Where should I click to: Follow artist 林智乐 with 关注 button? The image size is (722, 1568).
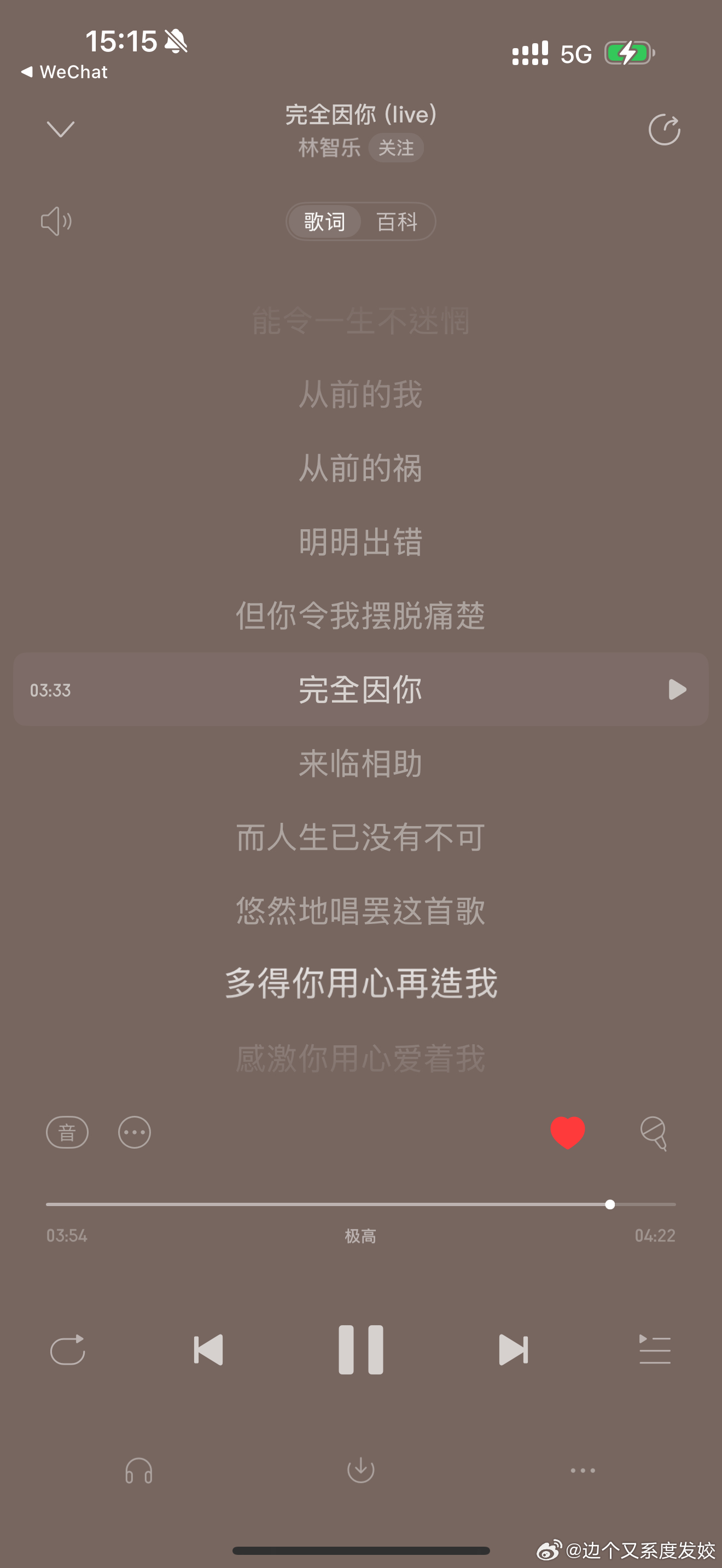pos(395,148)
